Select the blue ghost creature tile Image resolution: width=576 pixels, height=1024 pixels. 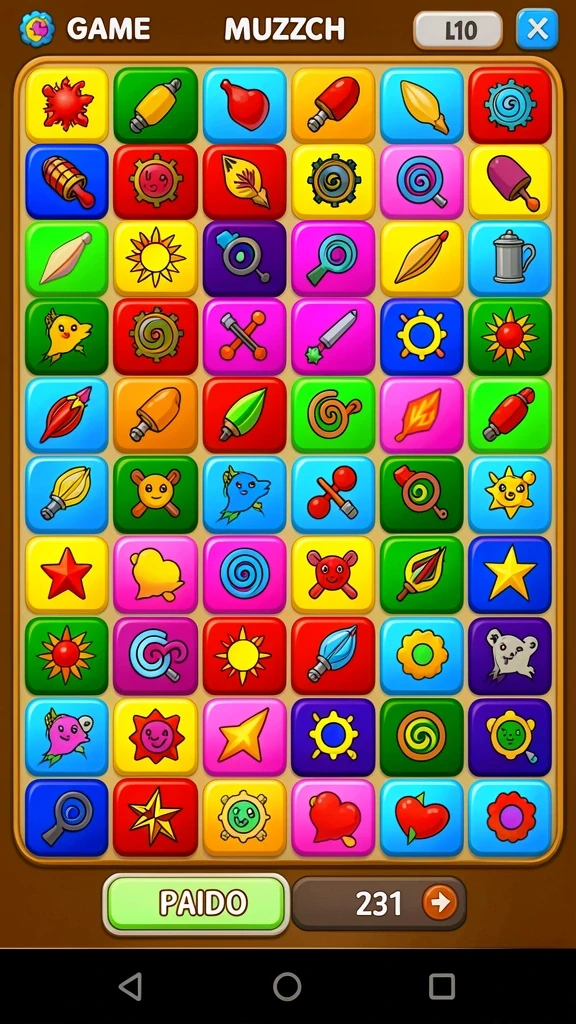[244, 494]
